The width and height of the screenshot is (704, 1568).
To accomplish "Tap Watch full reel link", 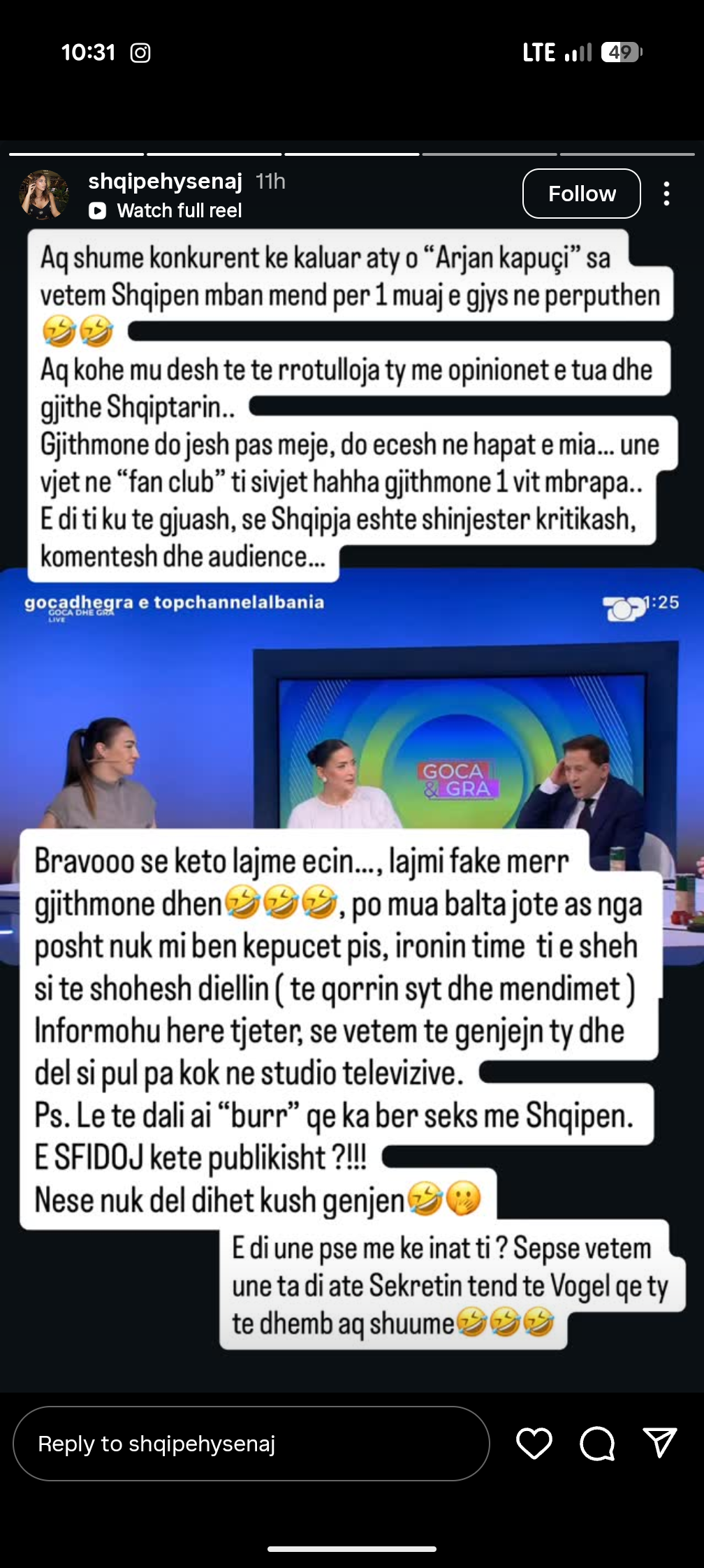I will [166, 210].
